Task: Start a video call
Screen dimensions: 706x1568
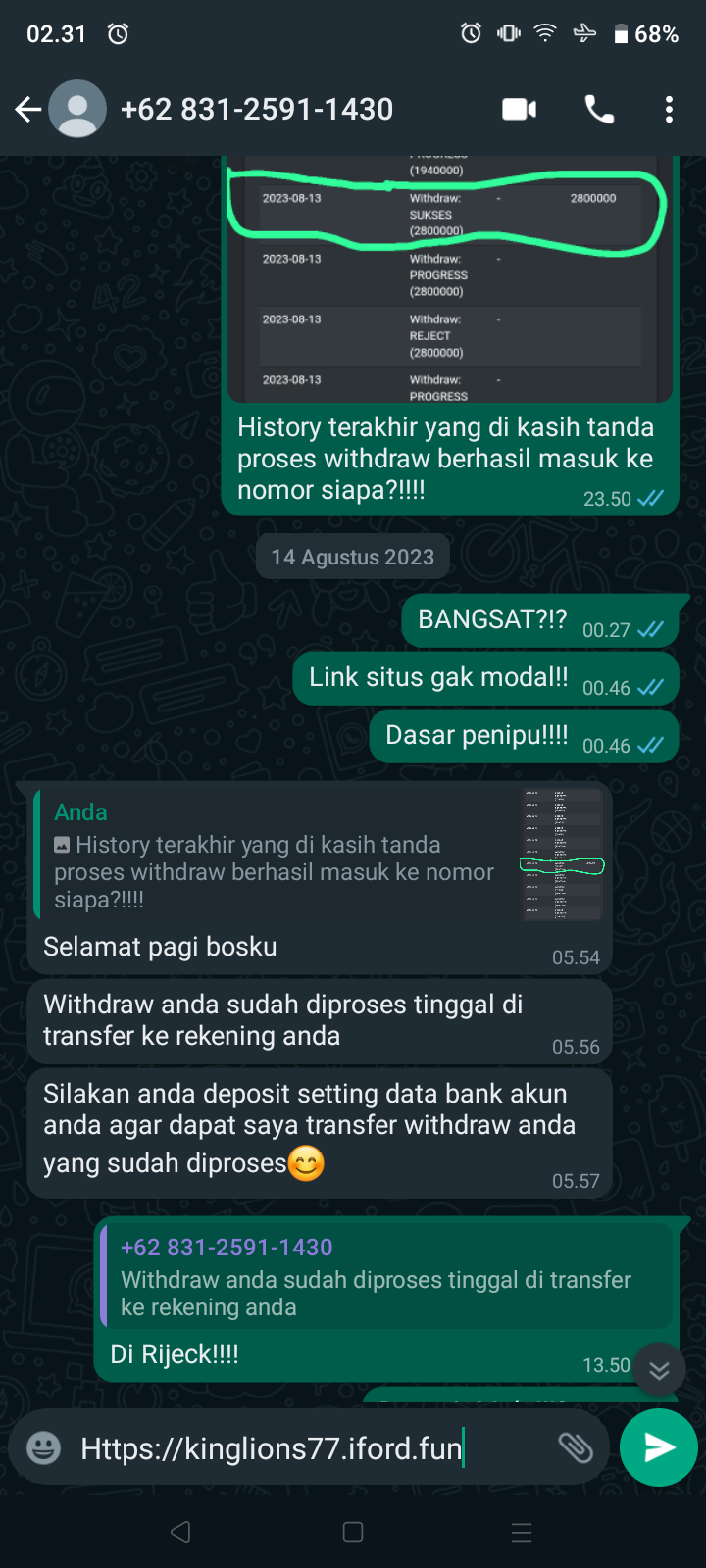Action: click(x=519, y=110)
